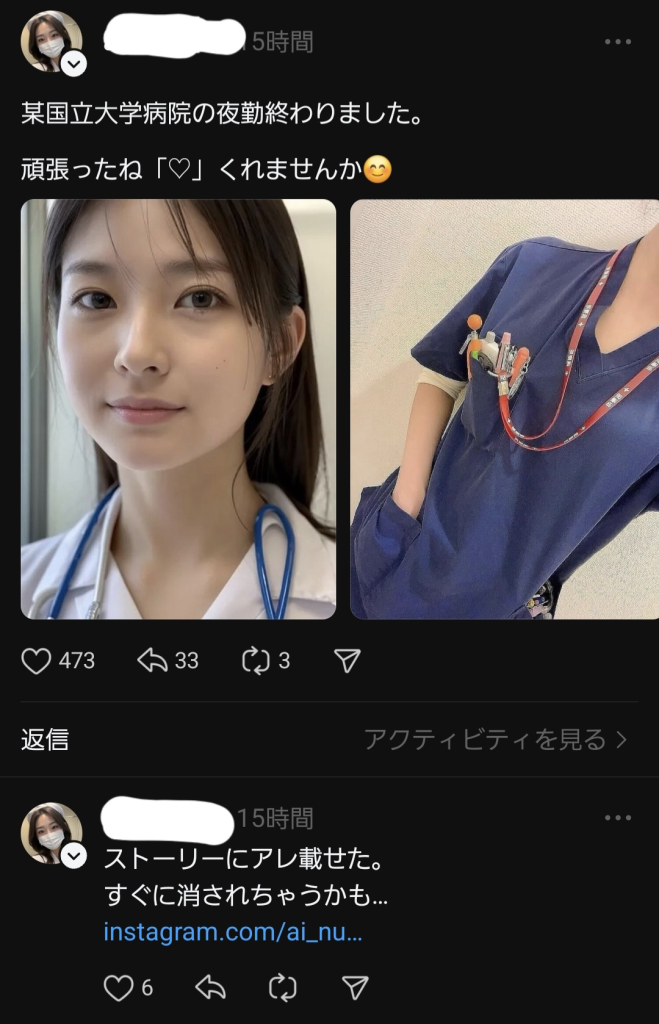Open the main post author's profile picture
This screenshot has height=1024, width=659.
click(x=50, y=42)
